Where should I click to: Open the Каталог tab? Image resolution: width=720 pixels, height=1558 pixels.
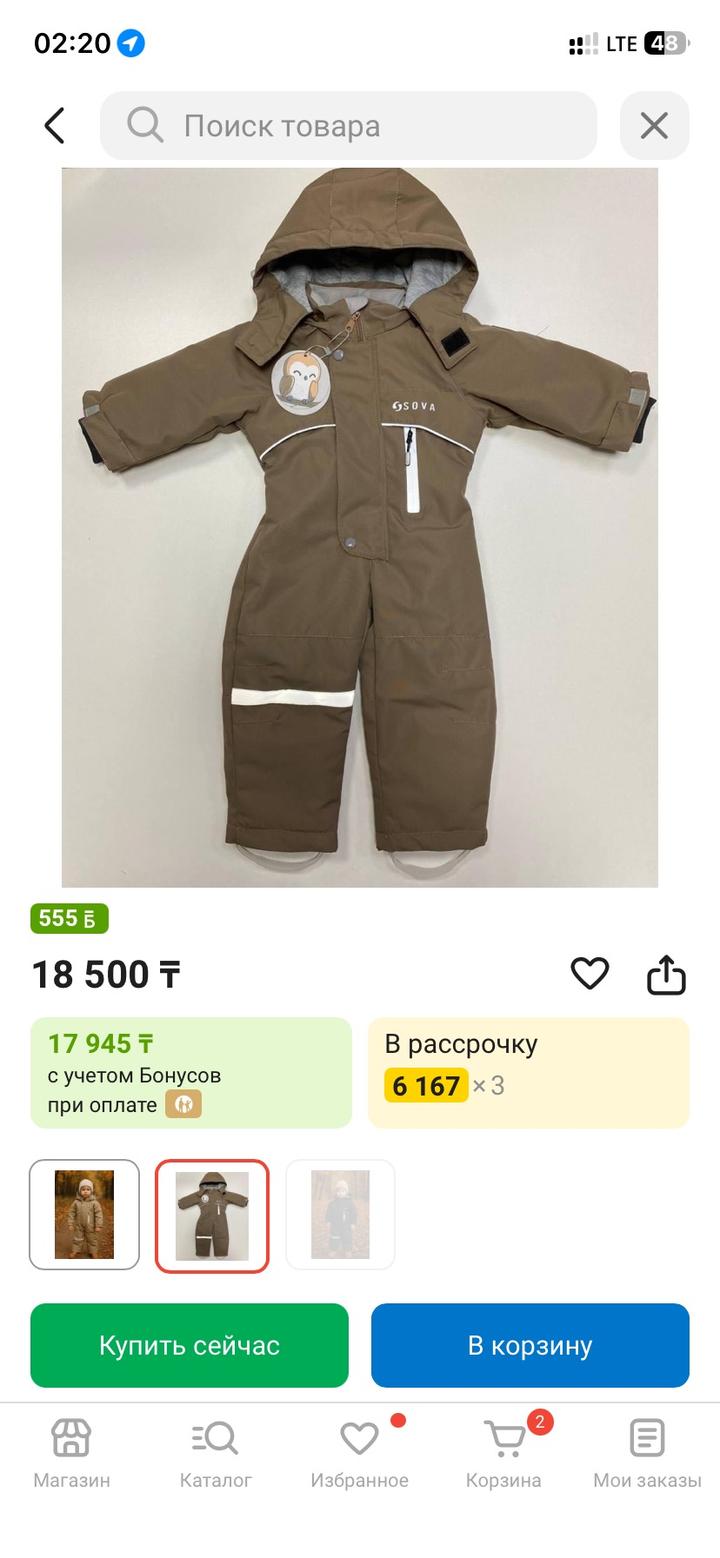tap(215, 1453)
